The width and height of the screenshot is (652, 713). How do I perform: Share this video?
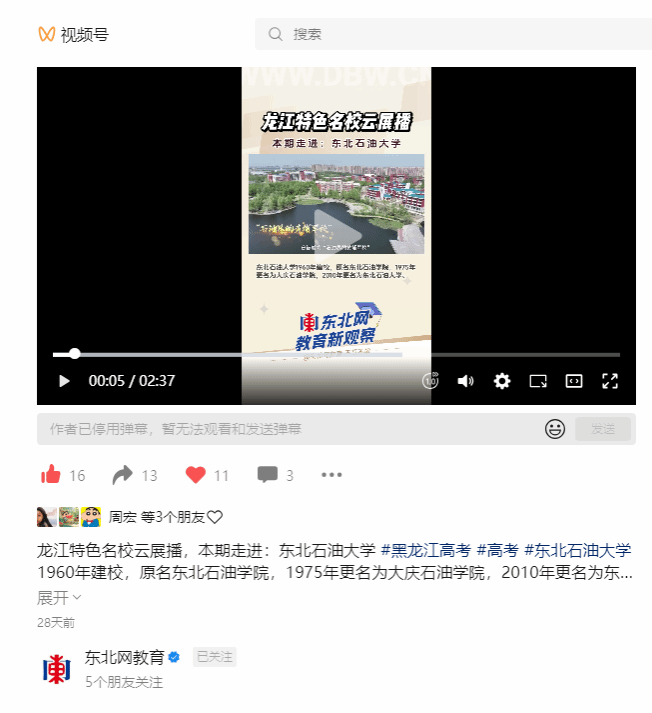pos(122,475)
